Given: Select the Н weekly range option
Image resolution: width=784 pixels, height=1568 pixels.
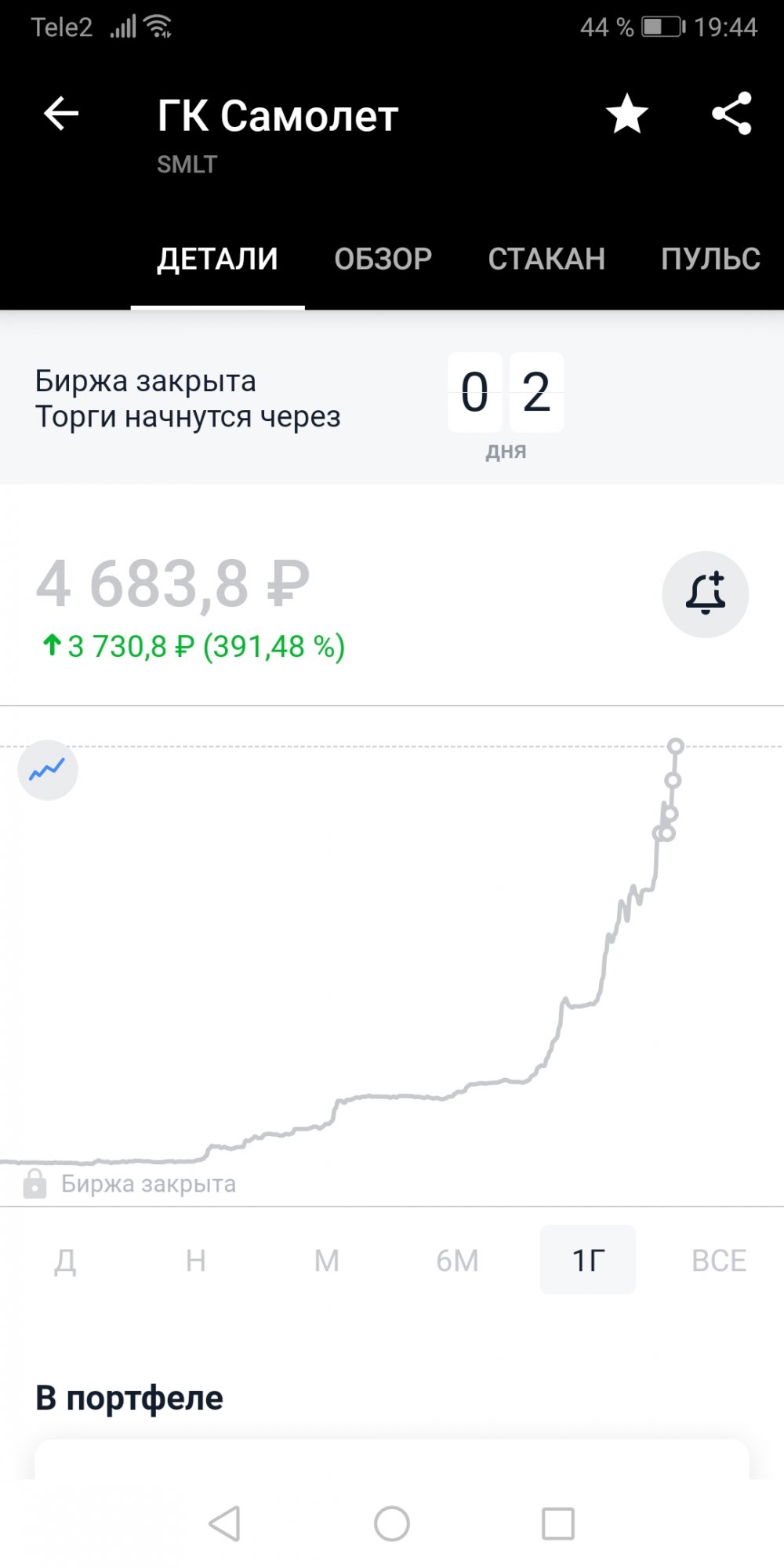Looking at the screenshot, I should click(196, 1260).
